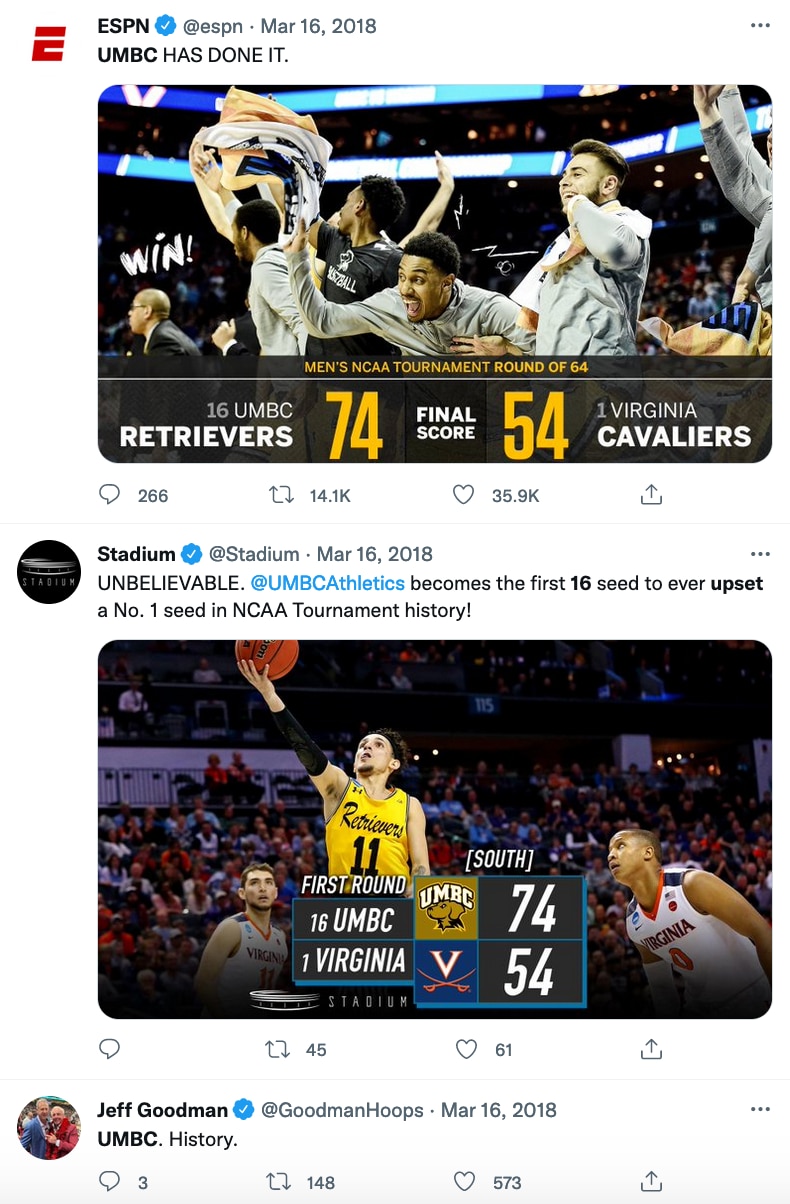Image resolution: width=790 pixels, height=1204 pixels.
Task: Open the image in ESPN's tweet
Action: [x=434, y=273]
